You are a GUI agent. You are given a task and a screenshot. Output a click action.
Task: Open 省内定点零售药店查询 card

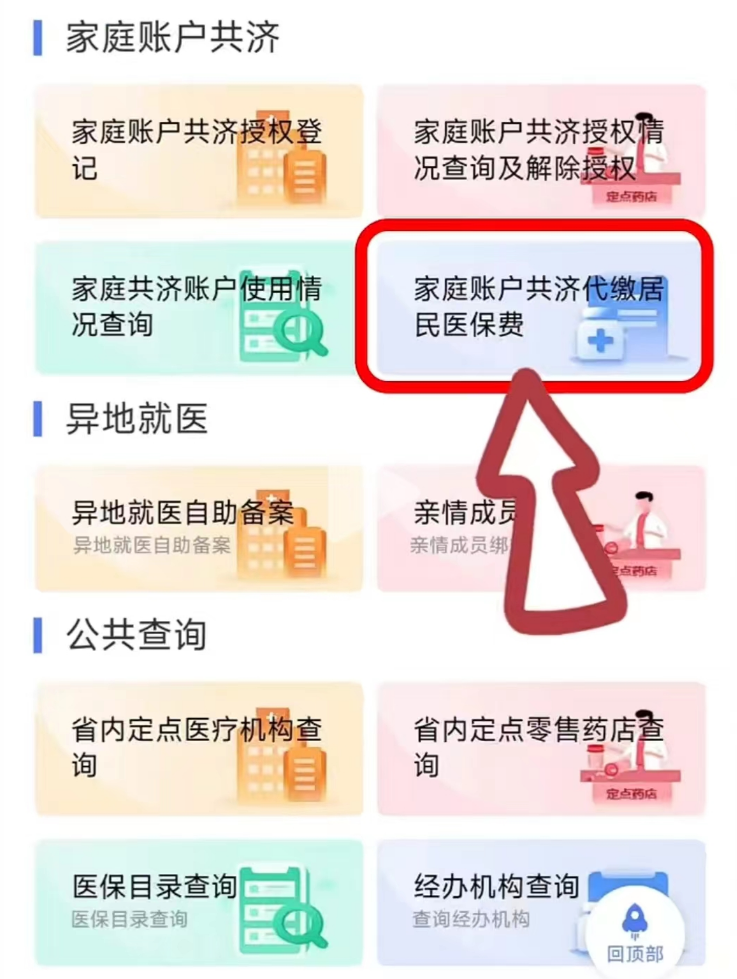[x=541, y=747]
